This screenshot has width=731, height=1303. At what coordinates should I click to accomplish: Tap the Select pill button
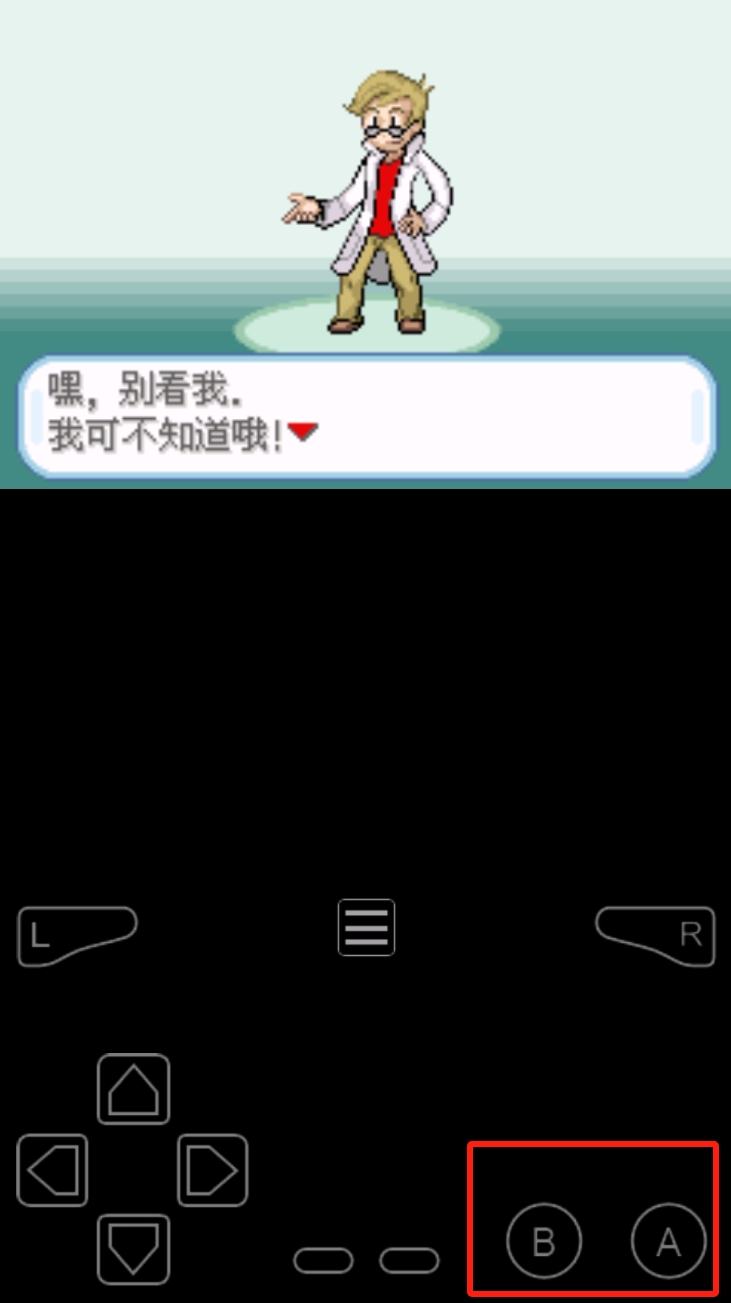pyautogui.click(x=323, y=1260)
